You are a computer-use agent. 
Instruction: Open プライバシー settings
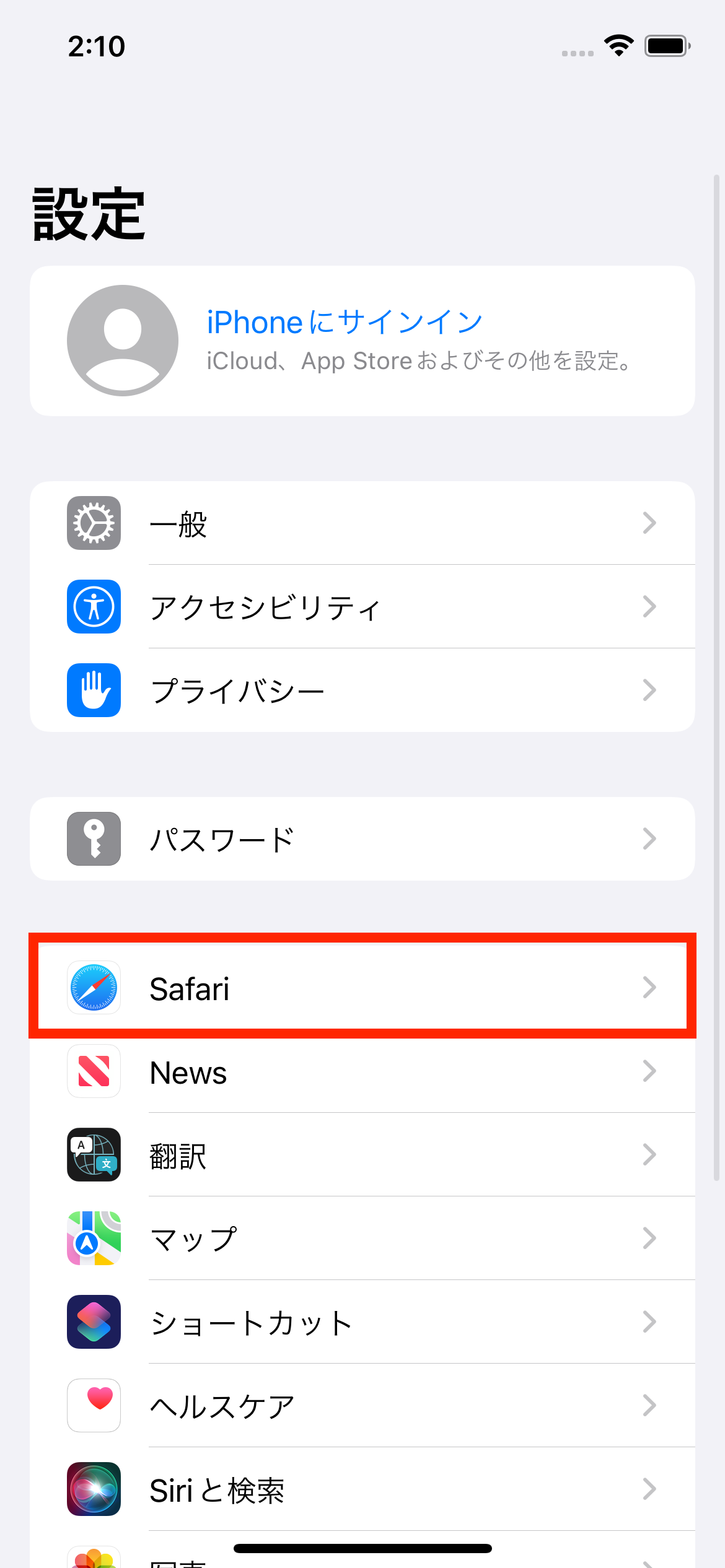tap(362, 690)
